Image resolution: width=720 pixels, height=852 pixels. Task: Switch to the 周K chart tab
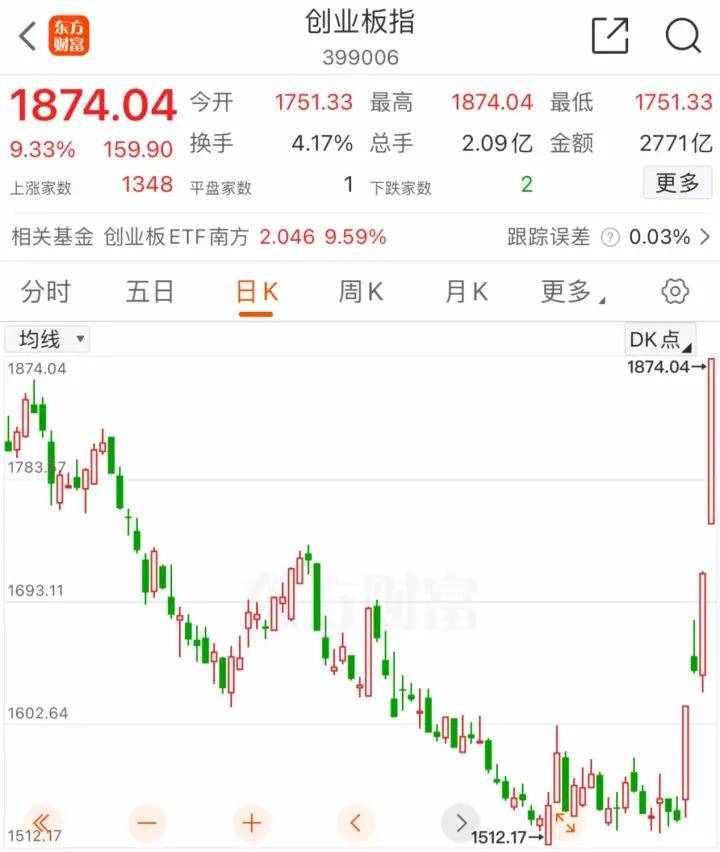360,291
